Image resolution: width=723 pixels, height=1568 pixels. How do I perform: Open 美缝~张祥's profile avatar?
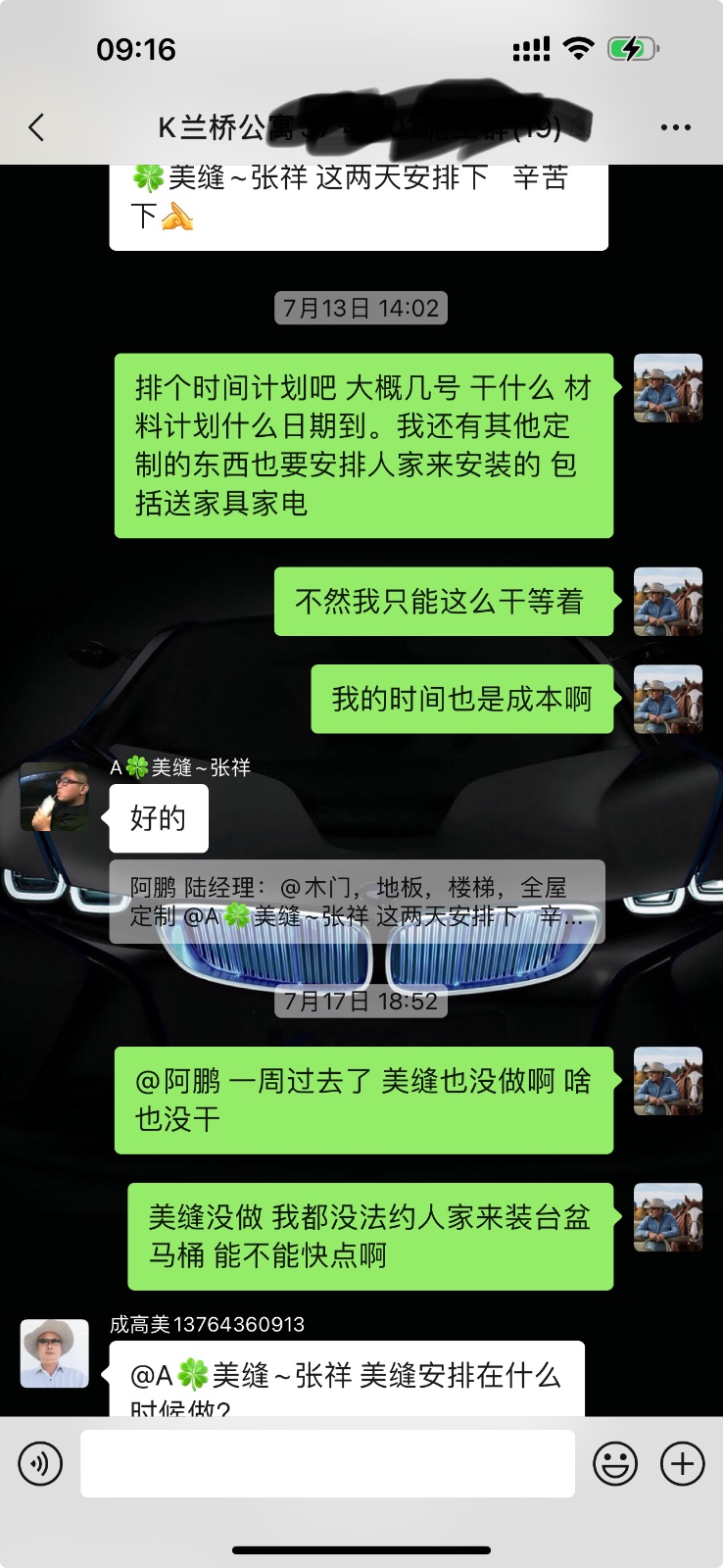coord(55,797)
